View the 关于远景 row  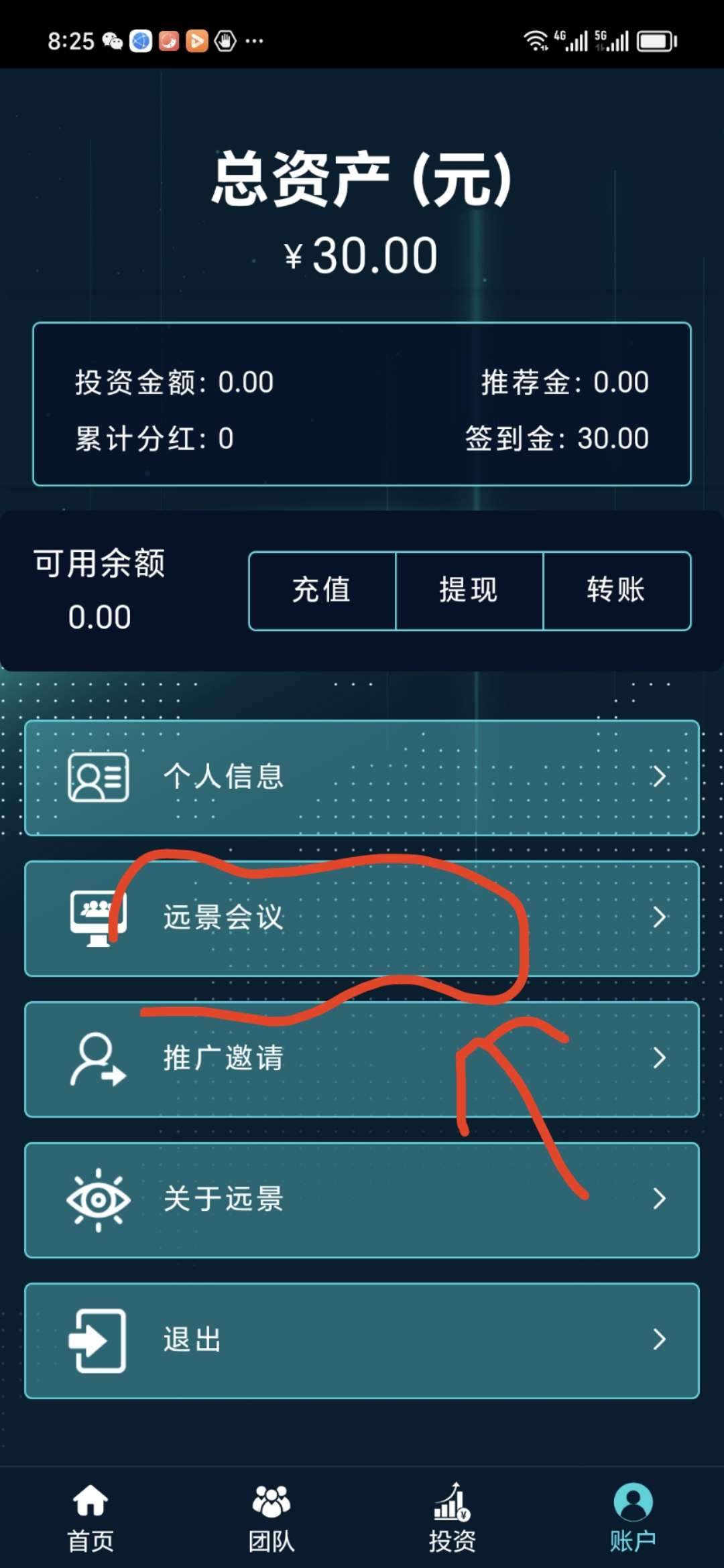(x=362, y=1200)
